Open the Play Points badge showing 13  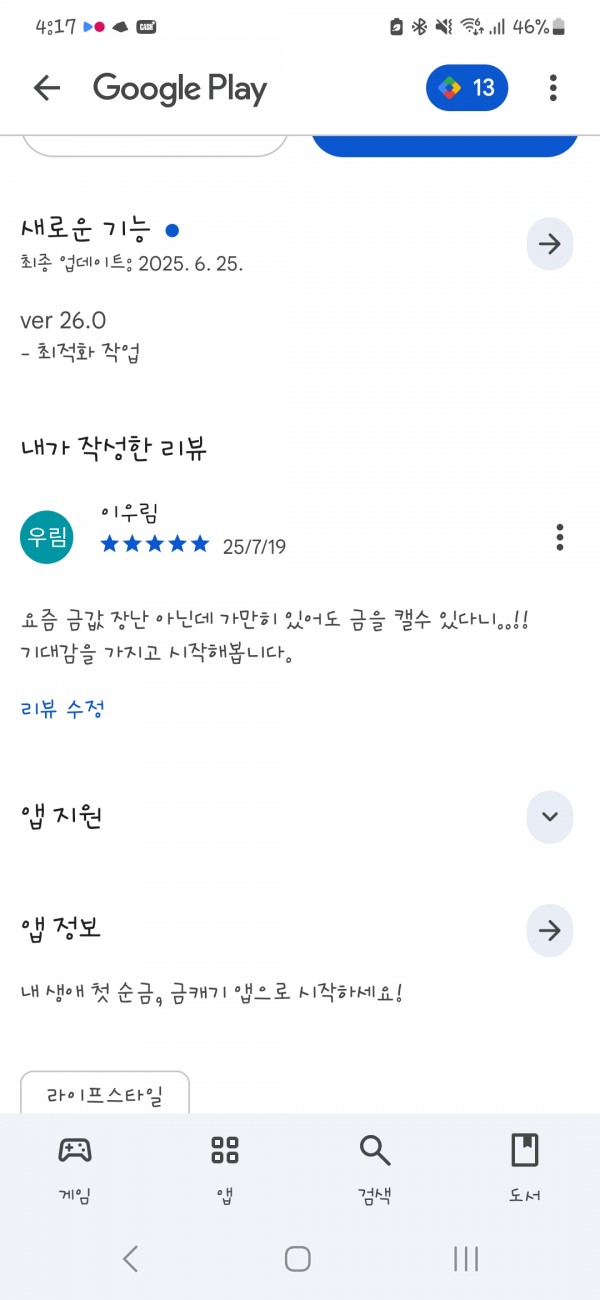tap(467, 88)
